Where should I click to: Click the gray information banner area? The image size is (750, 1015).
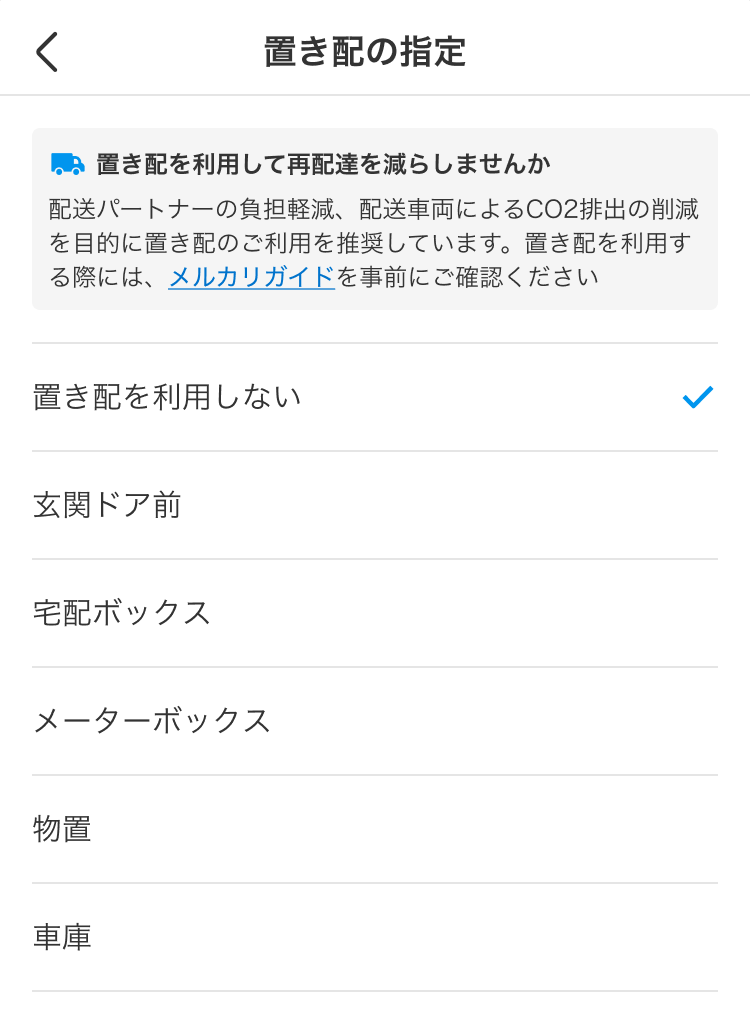[x=375, y=218]
